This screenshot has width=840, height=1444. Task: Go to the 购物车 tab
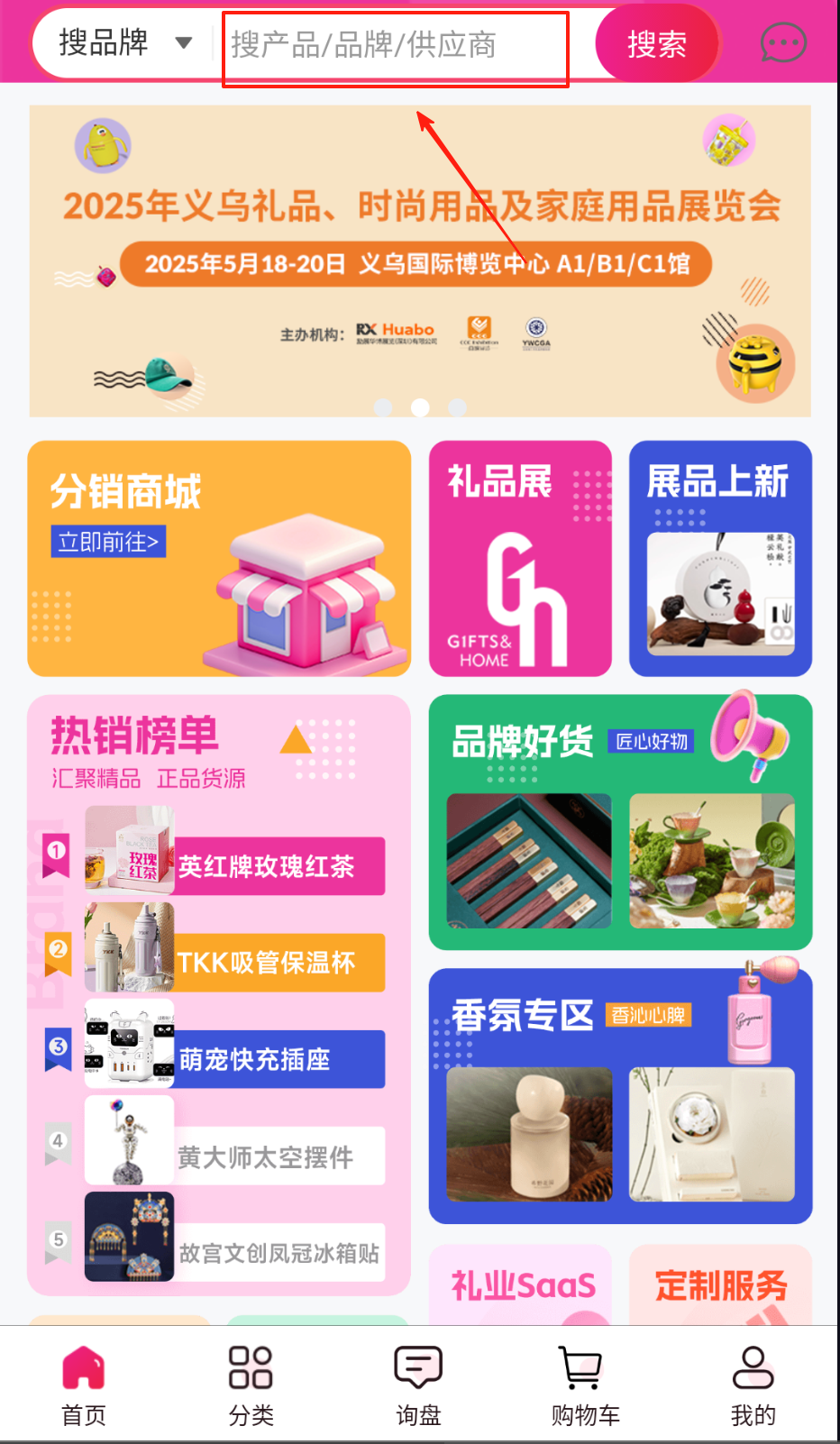(585, 1385)
